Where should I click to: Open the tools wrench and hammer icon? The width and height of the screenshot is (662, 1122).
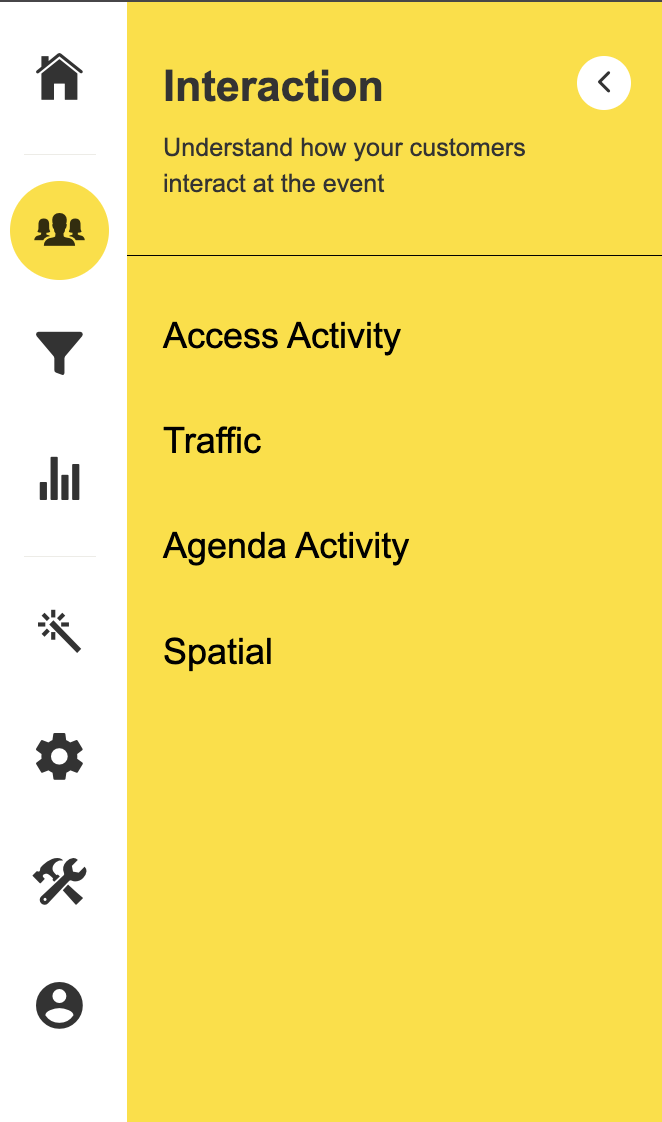[x=60, y=882]
